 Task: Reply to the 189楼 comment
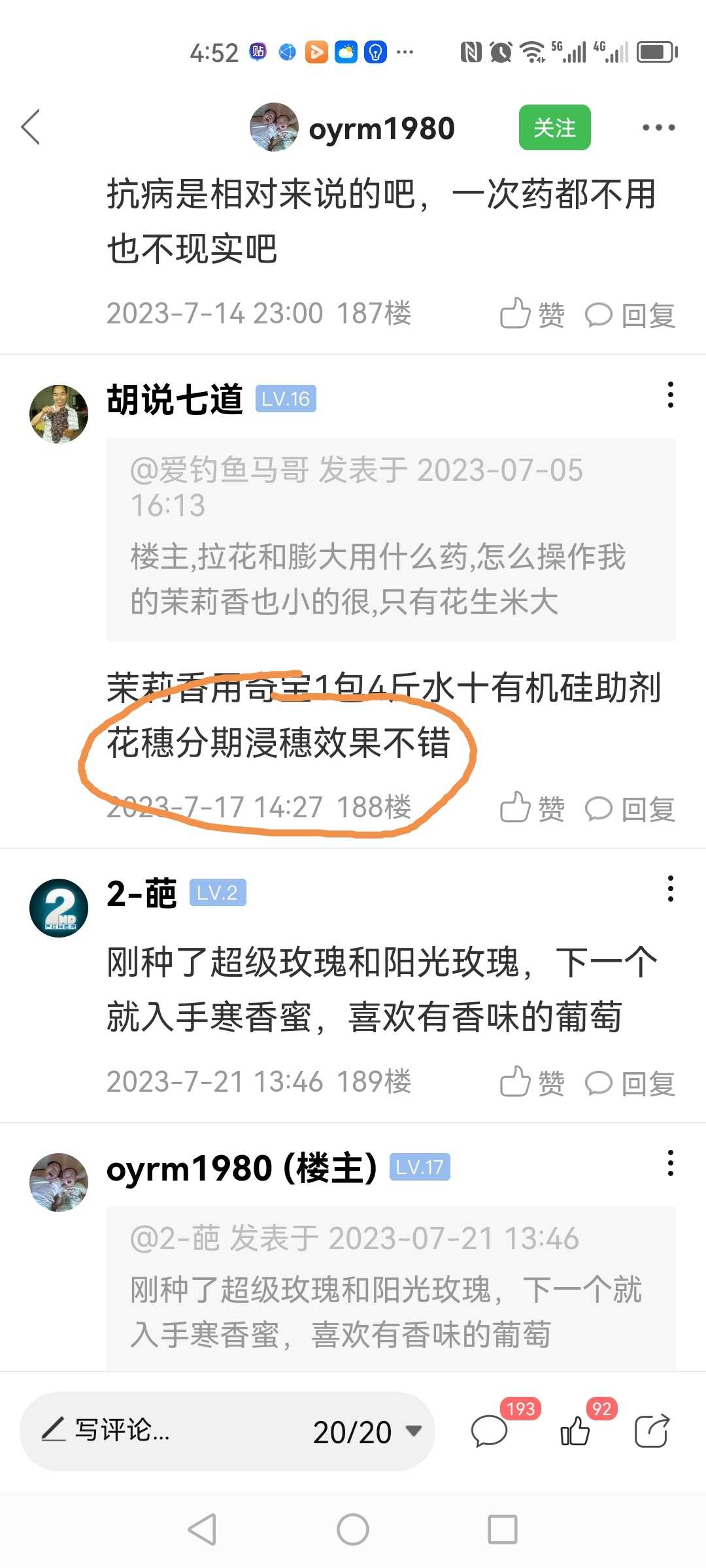pyautogui.click(x=630, y=1083)
